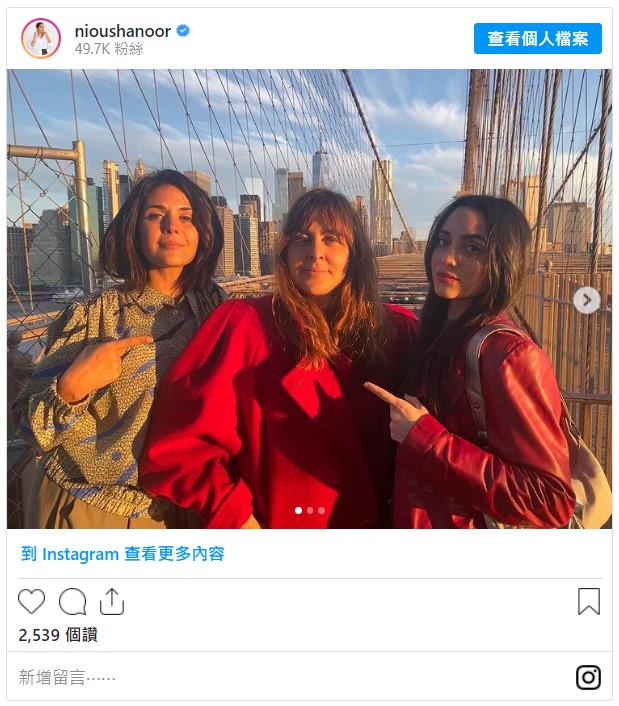Open the nioushanoor username link
The image size is (619, 706).
coord(122,31)
